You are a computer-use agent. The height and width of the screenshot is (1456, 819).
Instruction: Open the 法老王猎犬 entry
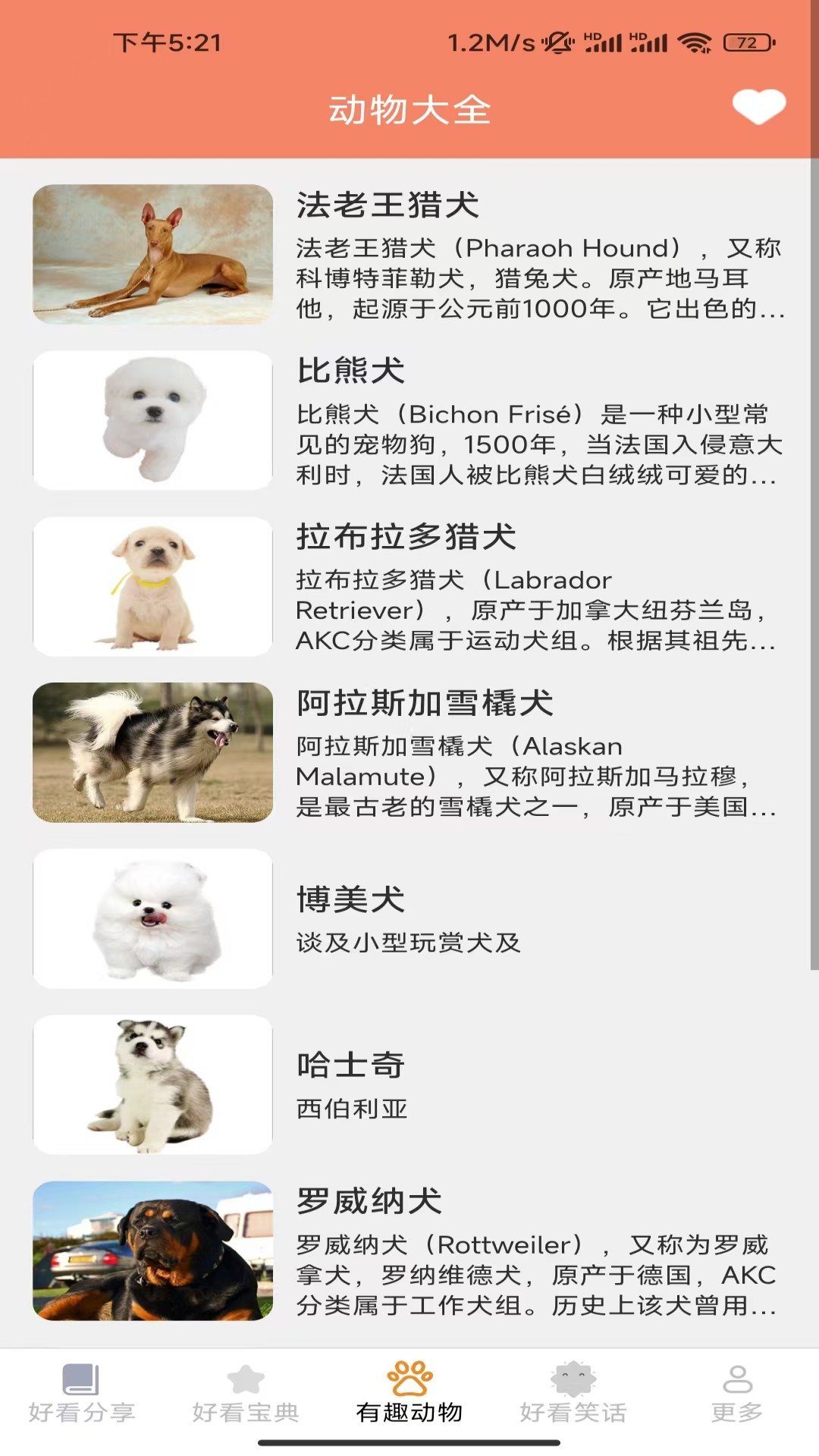coord(409,255)
